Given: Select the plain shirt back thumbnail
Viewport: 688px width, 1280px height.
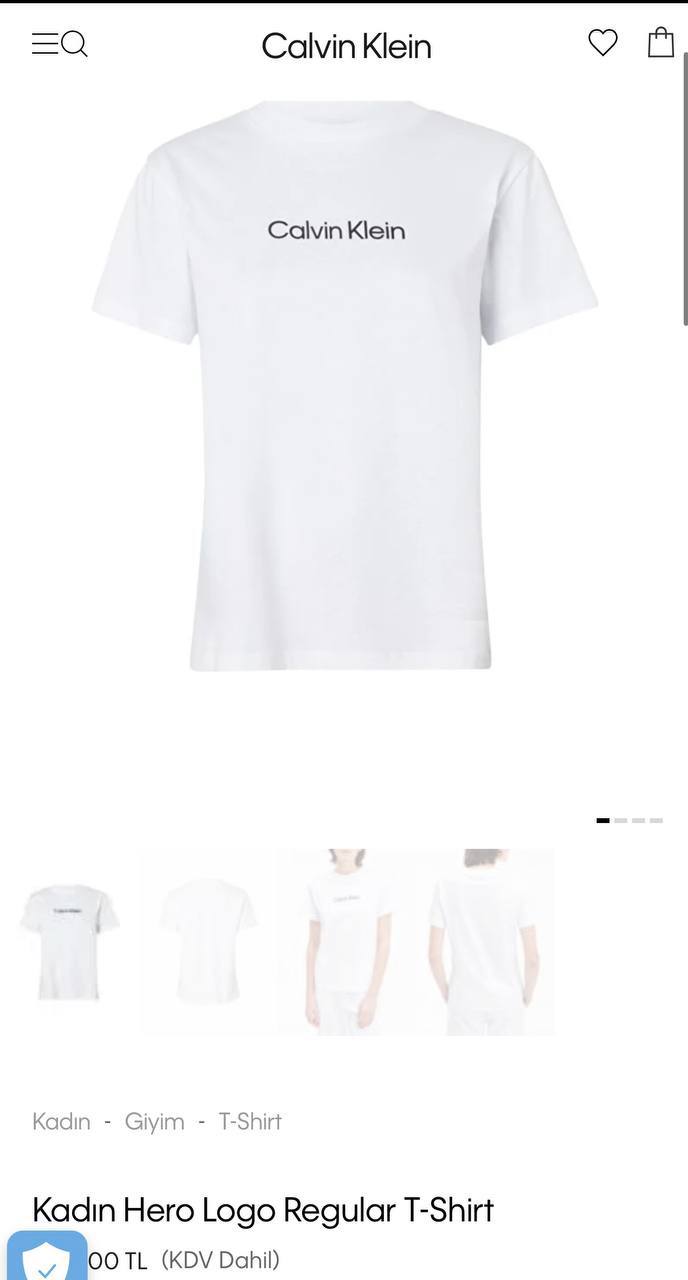Looking at the screenshot, I should 208,942.
